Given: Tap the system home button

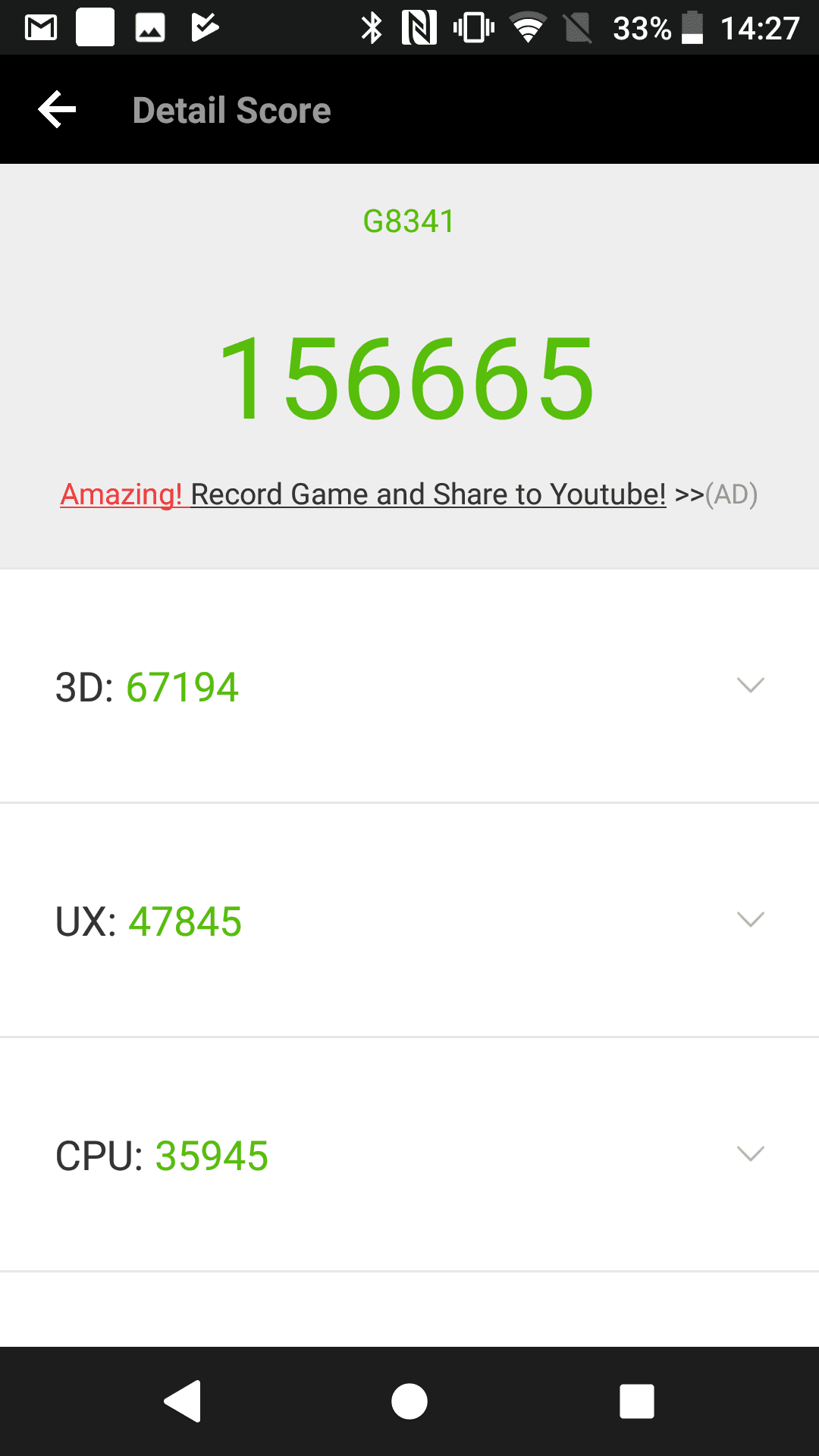Looking at the screenshot, I should click(x=409, y=1401).
